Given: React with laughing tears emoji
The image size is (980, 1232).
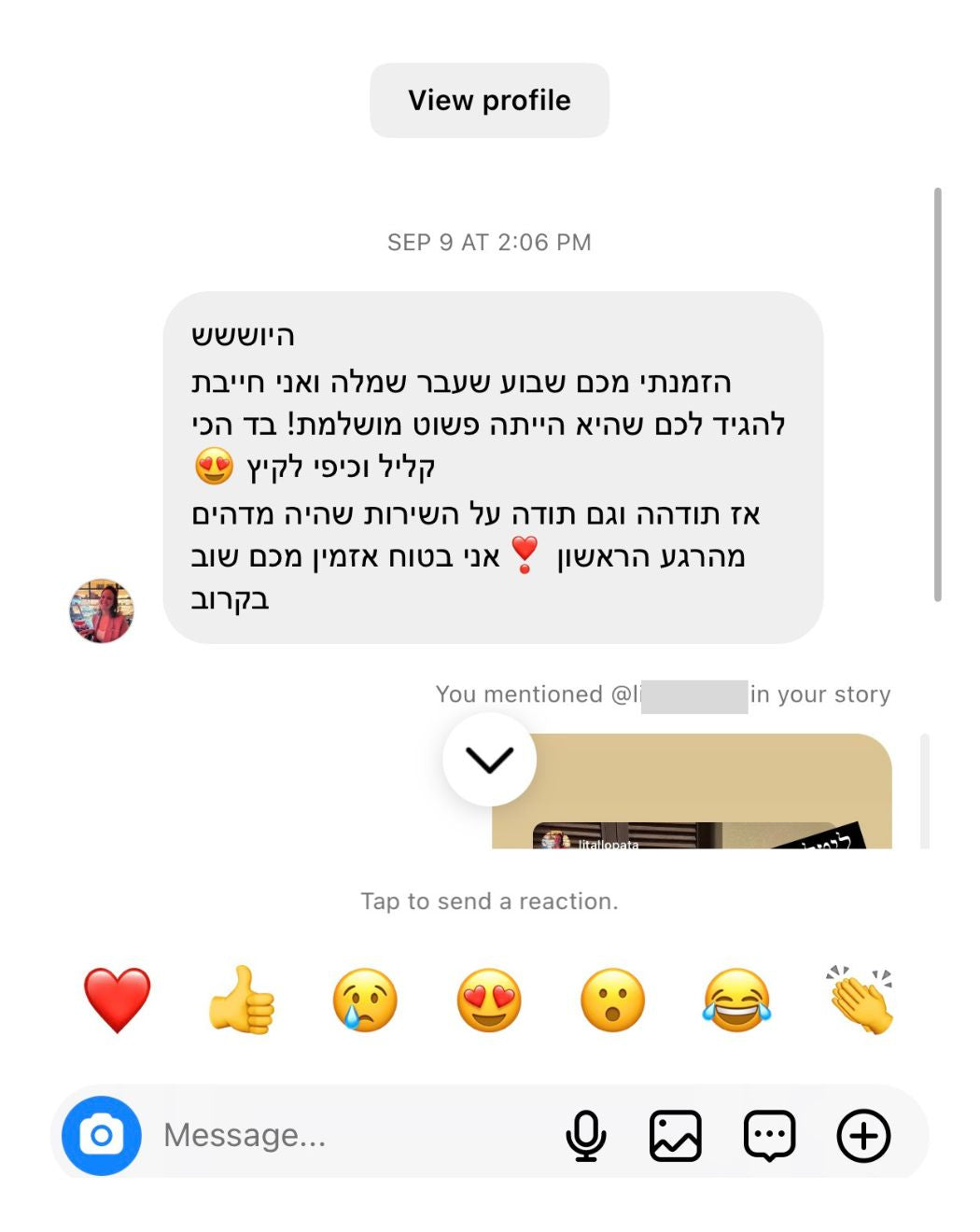Looking at the screenshot, I should click(x=736, y=1000).
